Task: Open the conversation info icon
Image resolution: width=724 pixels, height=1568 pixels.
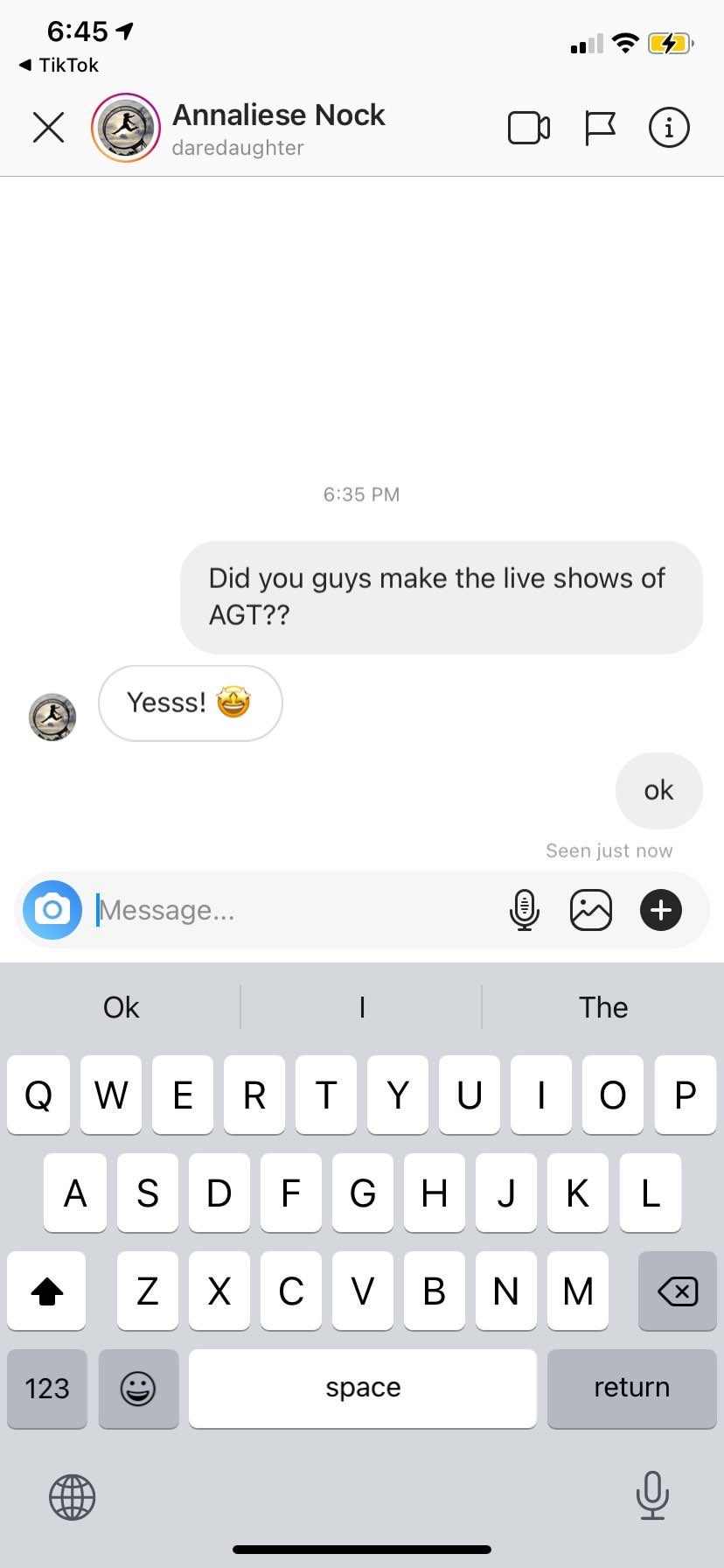Action: pyautogui.click(x=669, y=128)
